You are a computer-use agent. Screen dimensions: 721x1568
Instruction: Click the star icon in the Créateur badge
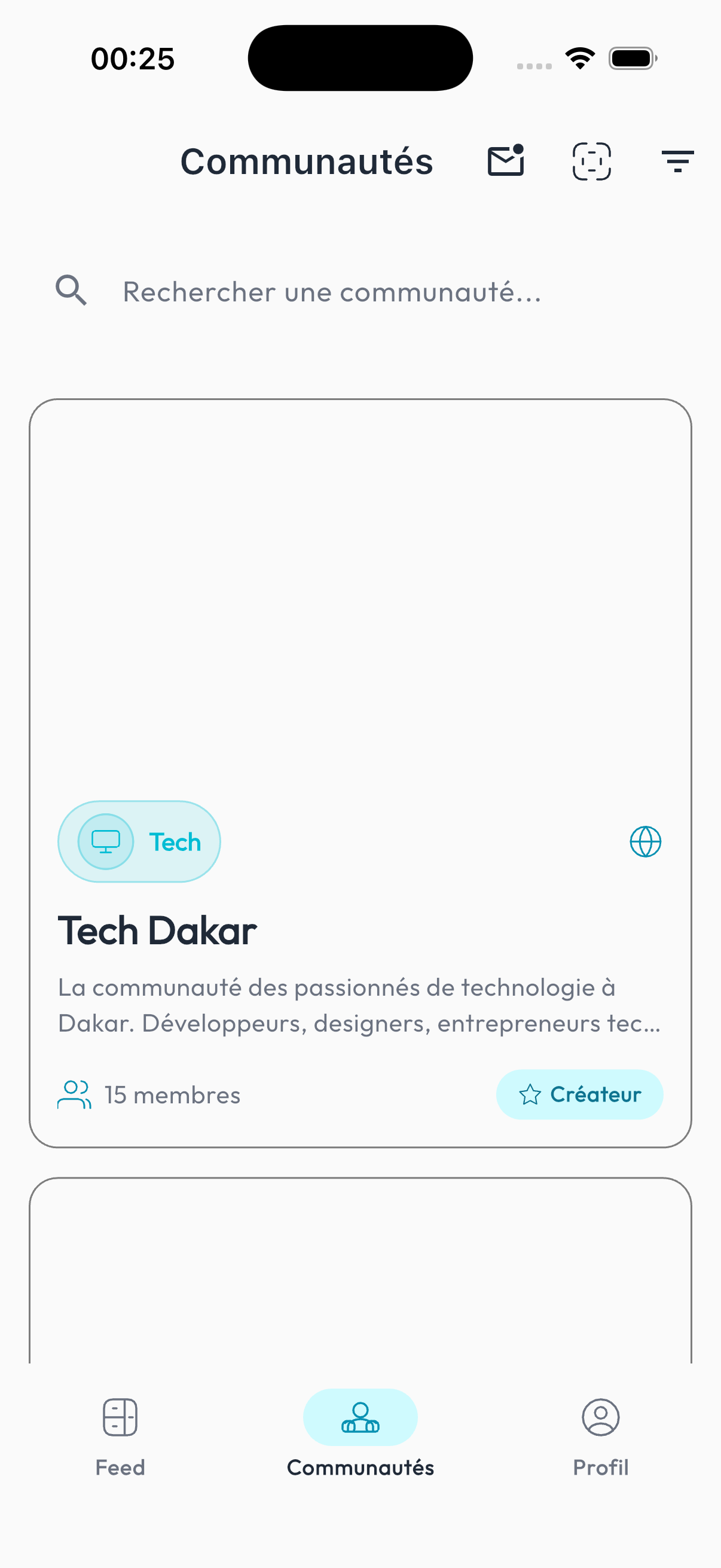530,1093
